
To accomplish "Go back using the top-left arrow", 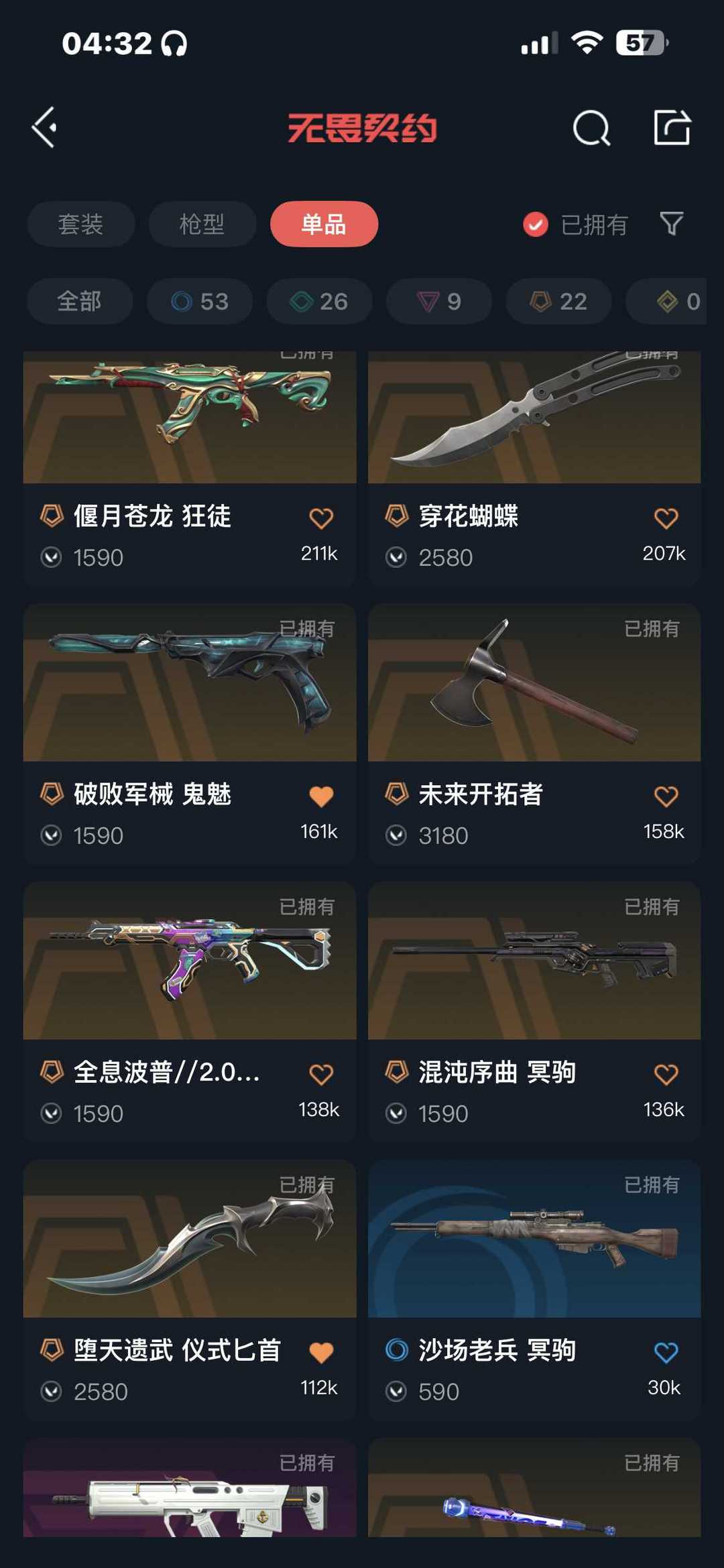I will pyautogui.click(x=45, y=127).
